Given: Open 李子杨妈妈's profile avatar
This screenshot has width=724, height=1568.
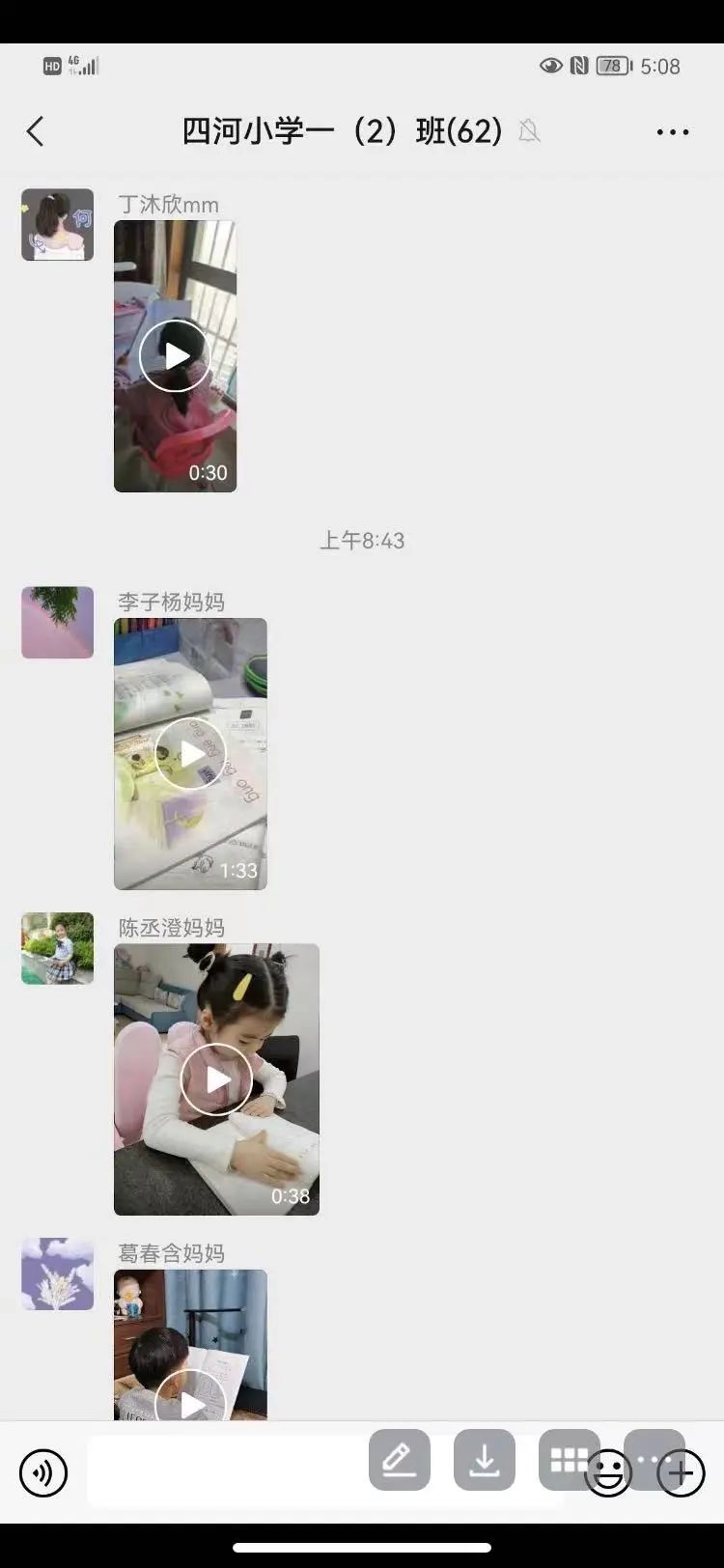Looking at the screenshot, I should pyautogui.click(x=58, y=623).
